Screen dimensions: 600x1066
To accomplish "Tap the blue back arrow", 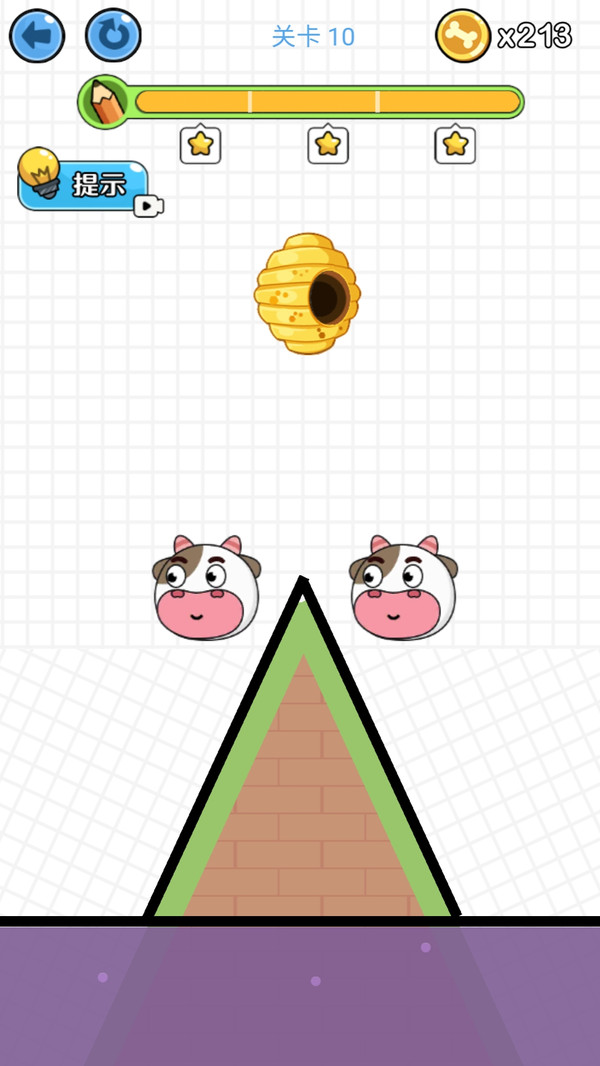I will pos(37,36).
